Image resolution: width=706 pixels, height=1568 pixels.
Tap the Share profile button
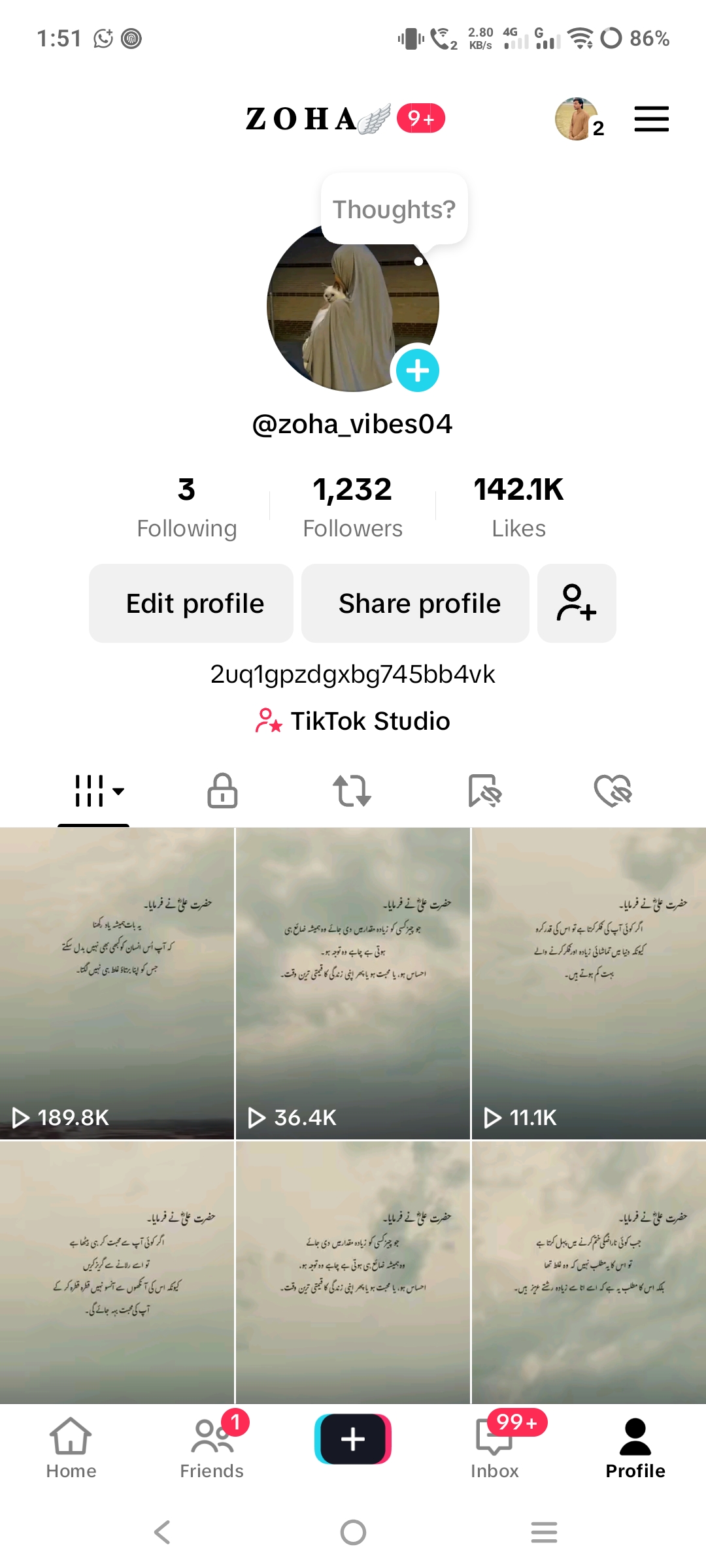[415, 602]
